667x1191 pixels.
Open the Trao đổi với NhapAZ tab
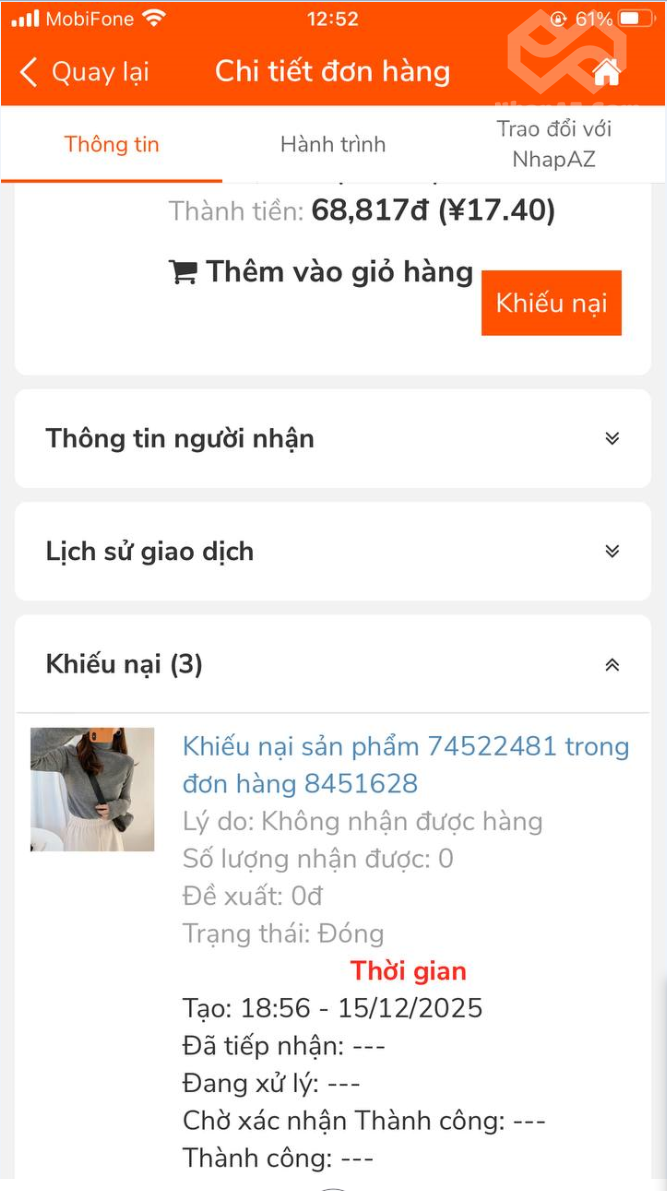tap(554, 144)
